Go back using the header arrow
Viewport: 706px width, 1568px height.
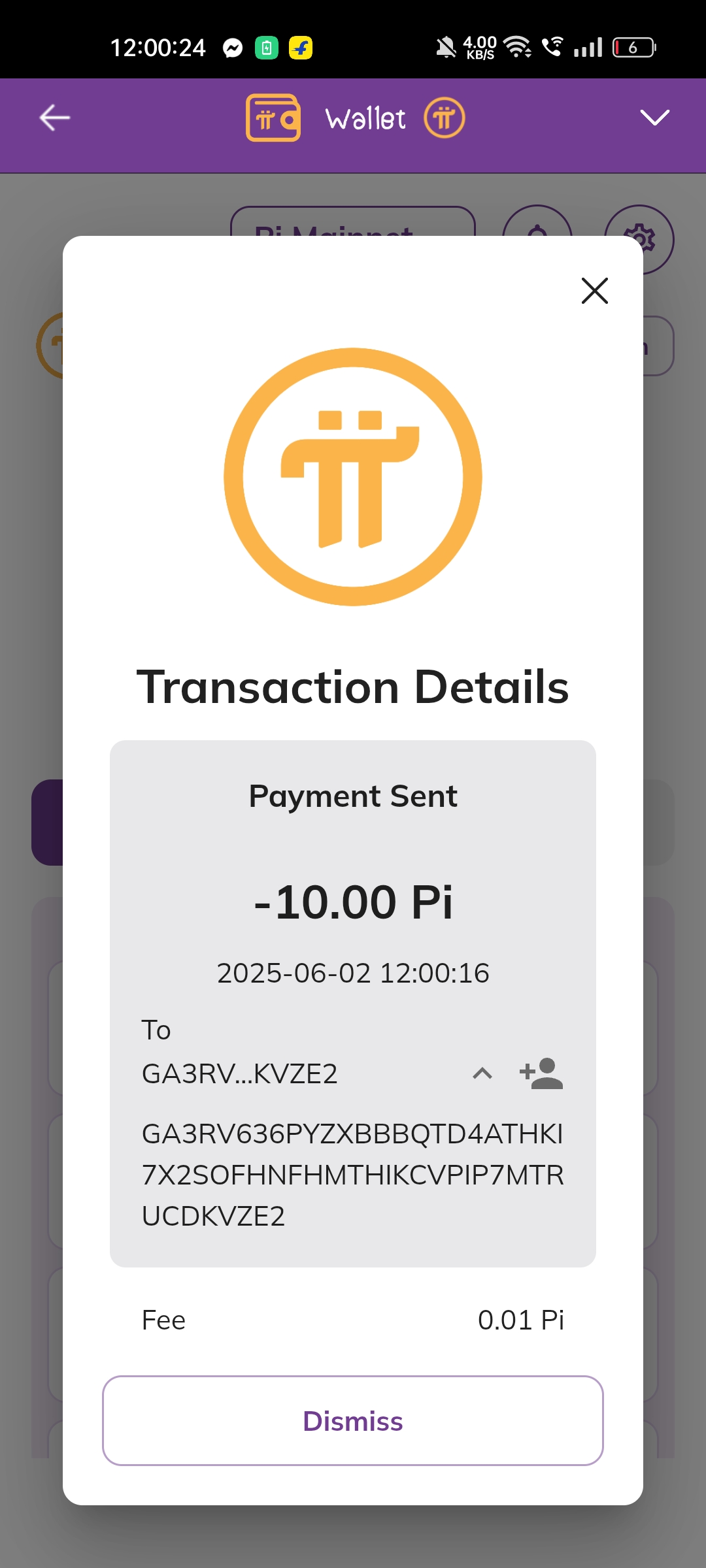(x=55, y=118)
